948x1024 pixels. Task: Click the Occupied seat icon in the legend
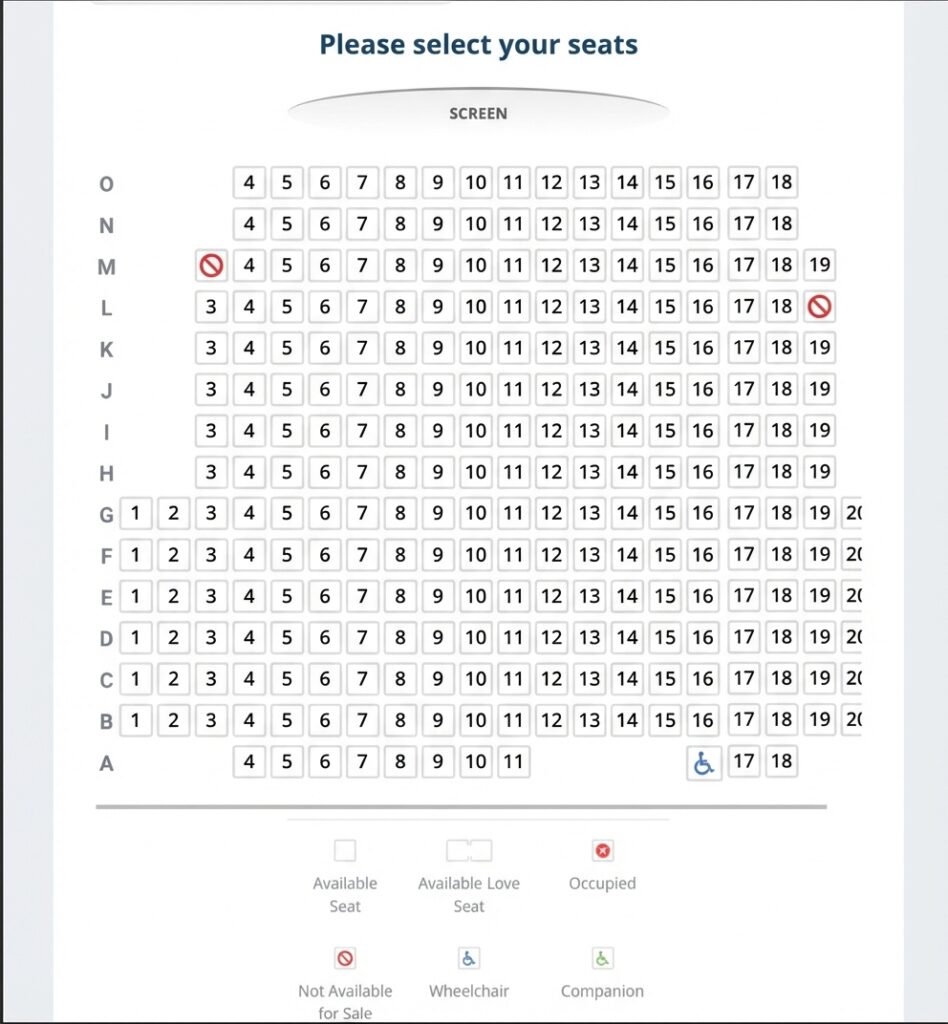point(602,851)
